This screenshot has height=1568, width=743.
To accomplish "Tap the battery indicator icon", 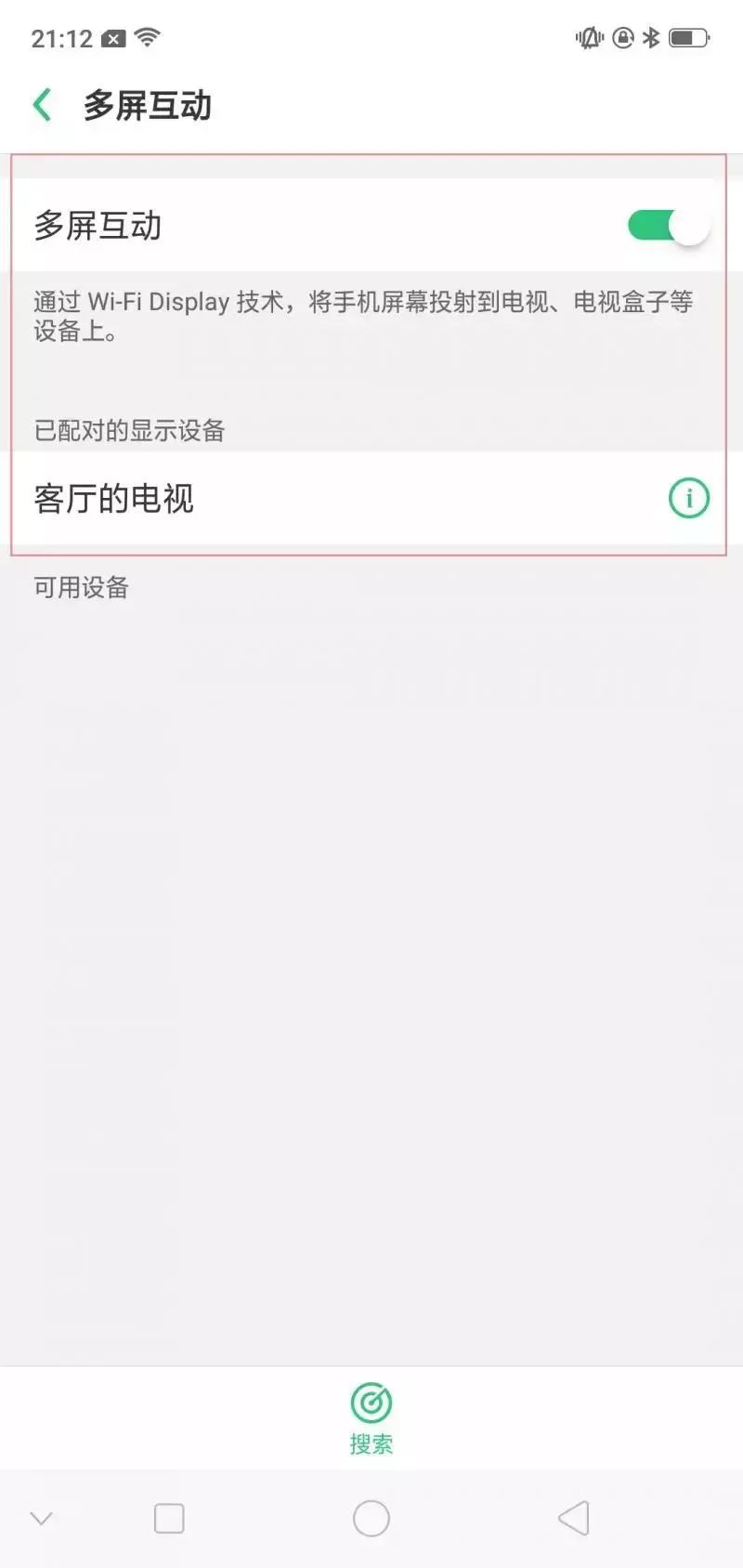I will 688,39.
